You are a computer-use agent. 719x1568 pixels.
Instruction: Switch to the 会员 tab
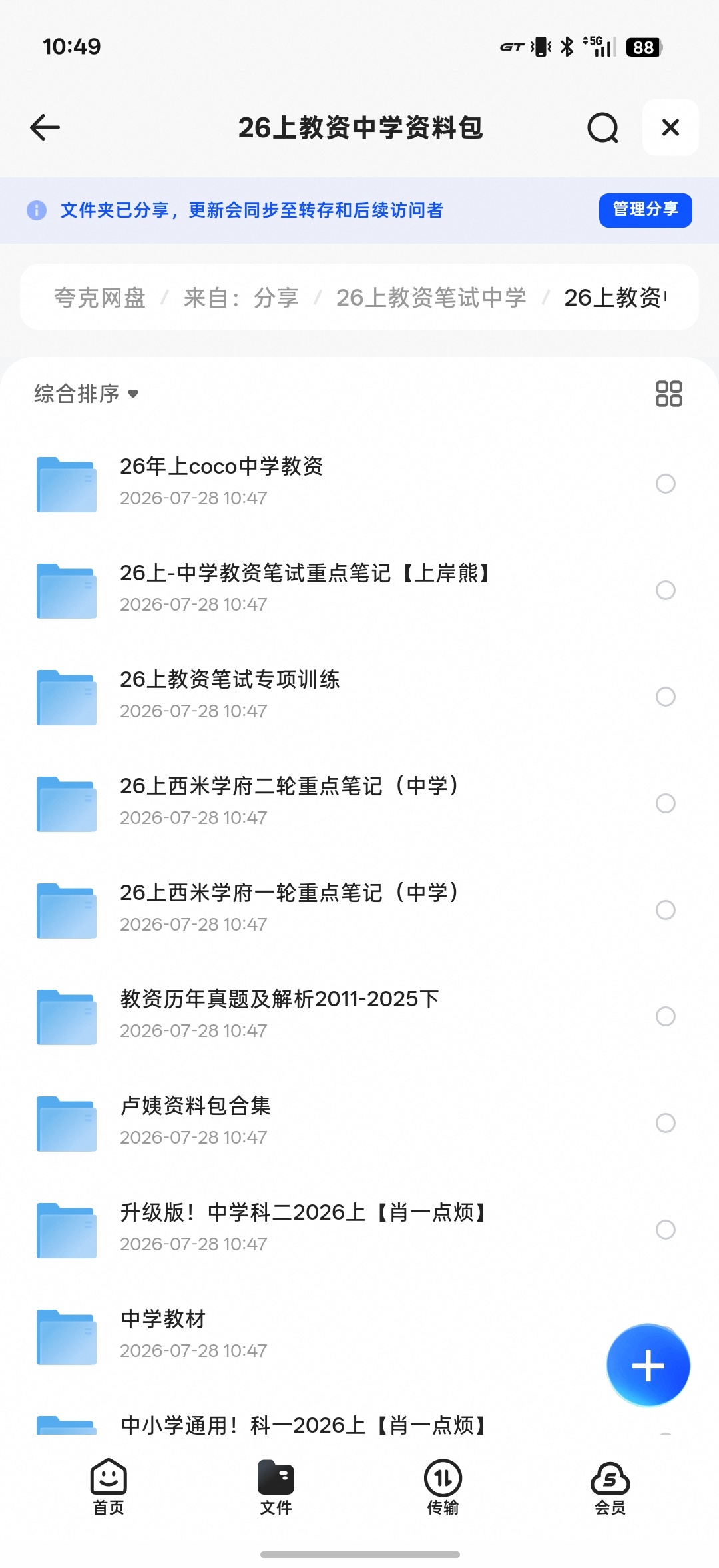pos(610,1487)
